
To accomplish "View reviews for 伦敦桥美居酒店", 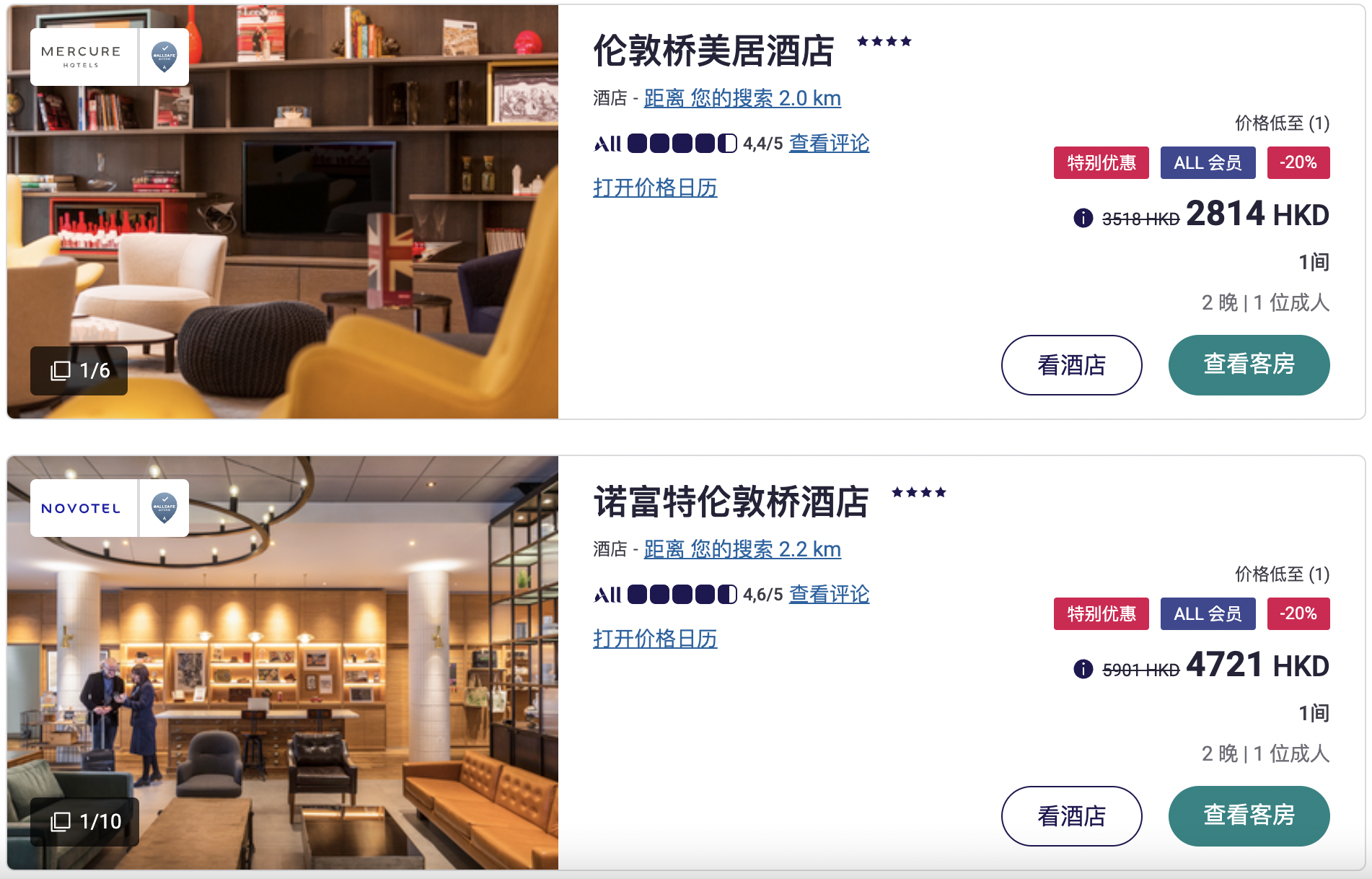I will click(x=829, y=143).
